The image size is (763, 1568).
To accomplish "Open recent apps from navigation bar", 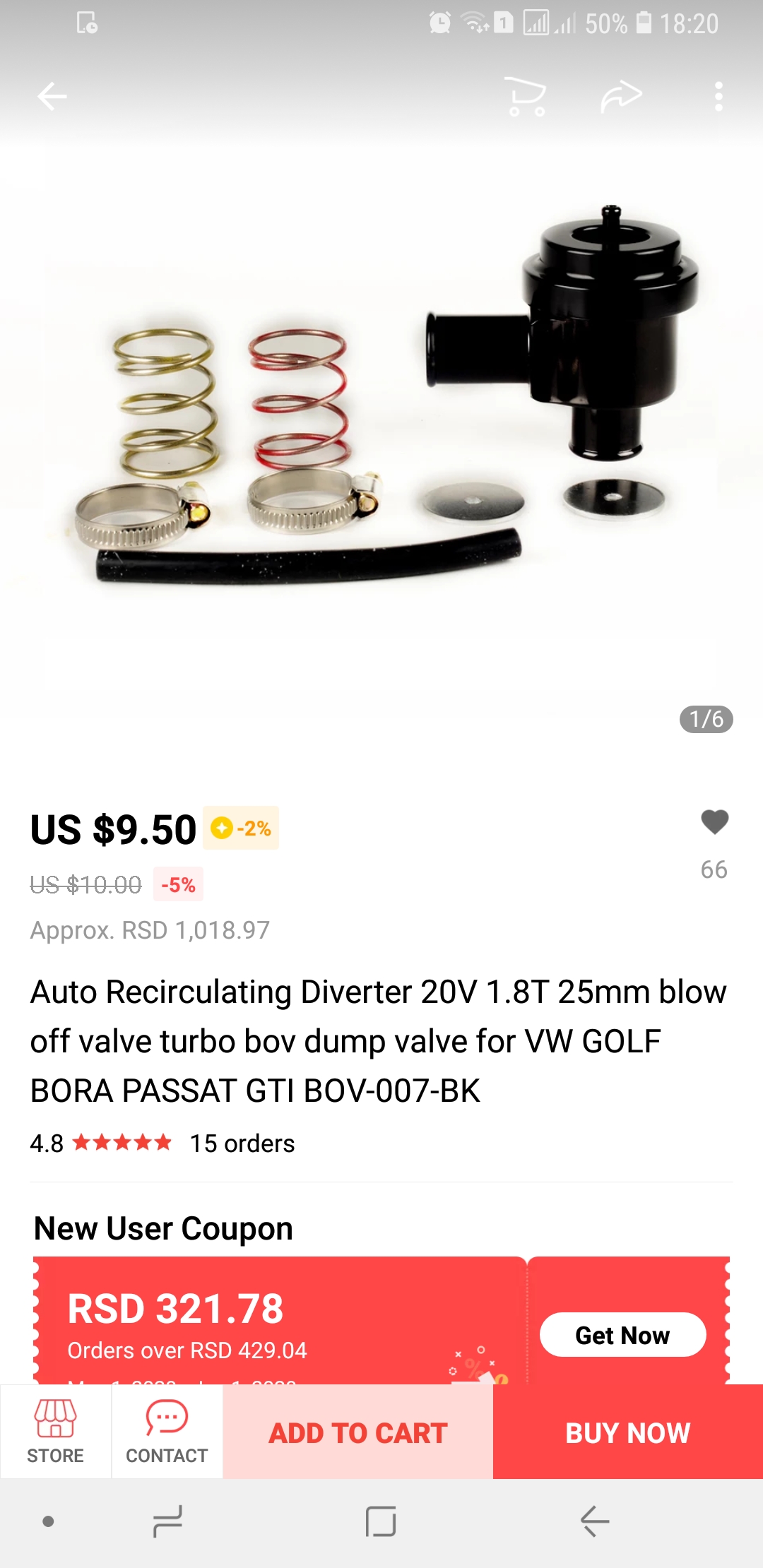I will pos(167,1521).
